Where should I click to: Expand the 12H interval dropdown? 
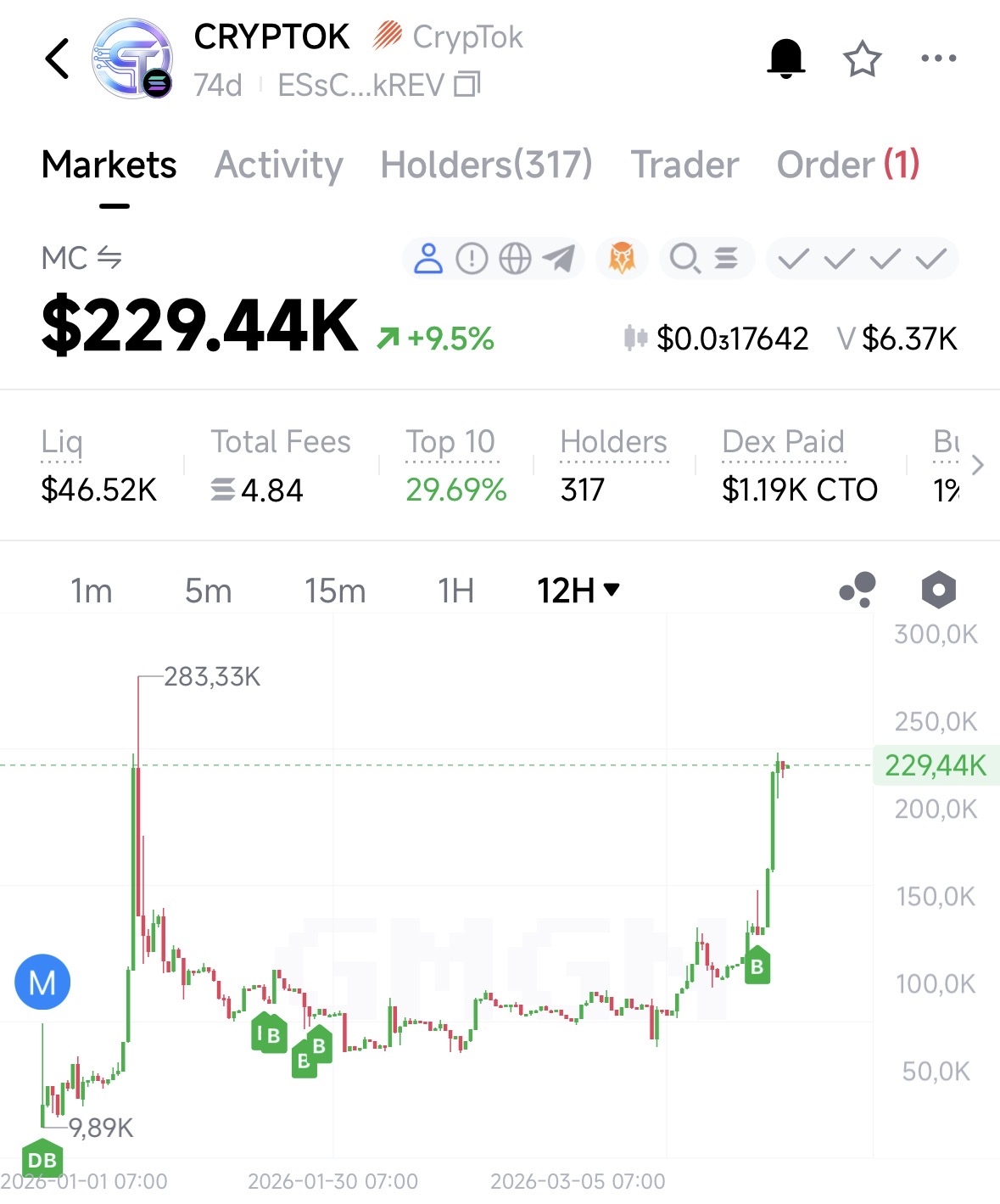[x=578, y=591]
